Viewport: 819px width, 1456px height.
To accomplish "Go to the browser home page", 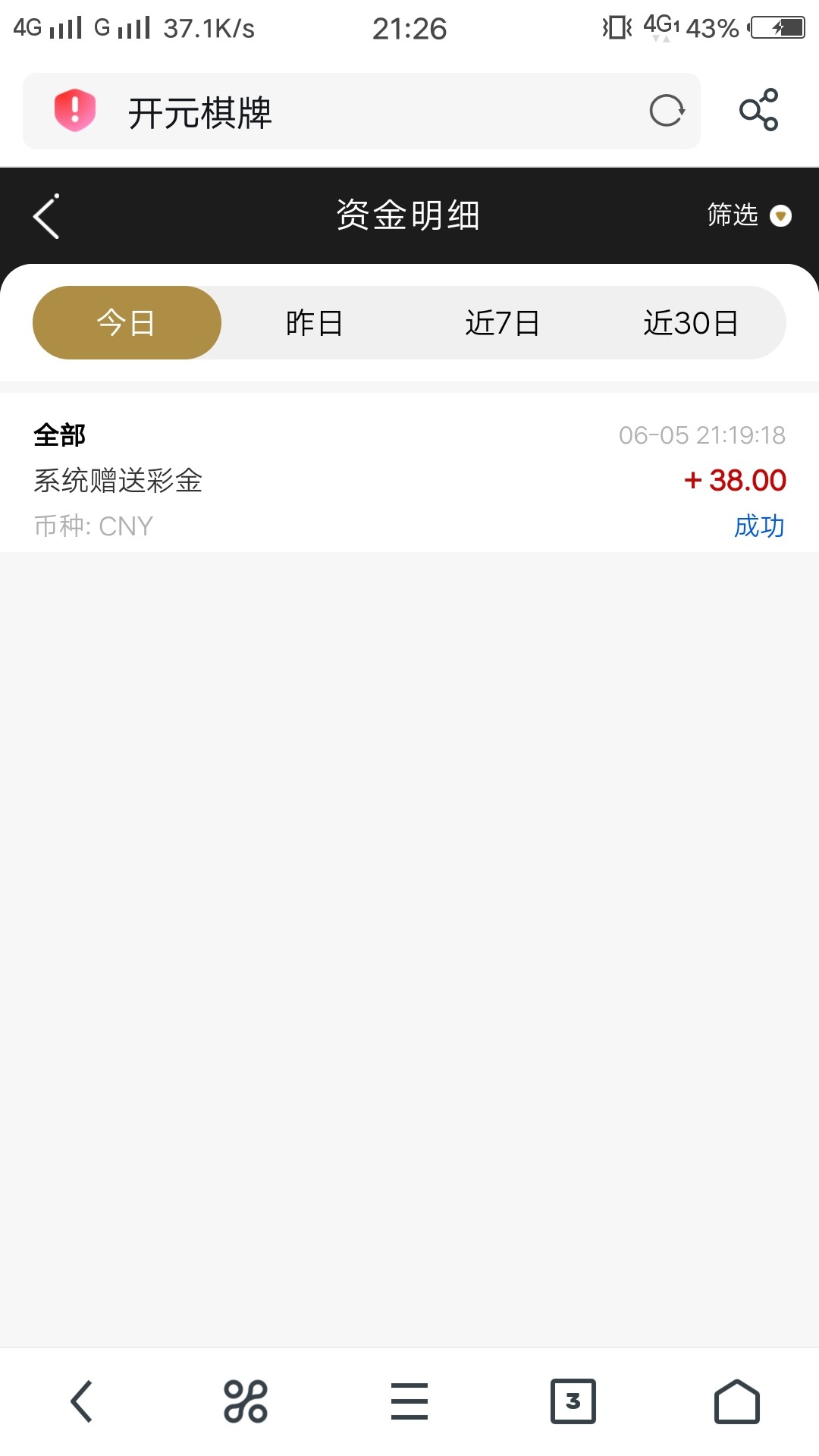I will point(736,1401).
